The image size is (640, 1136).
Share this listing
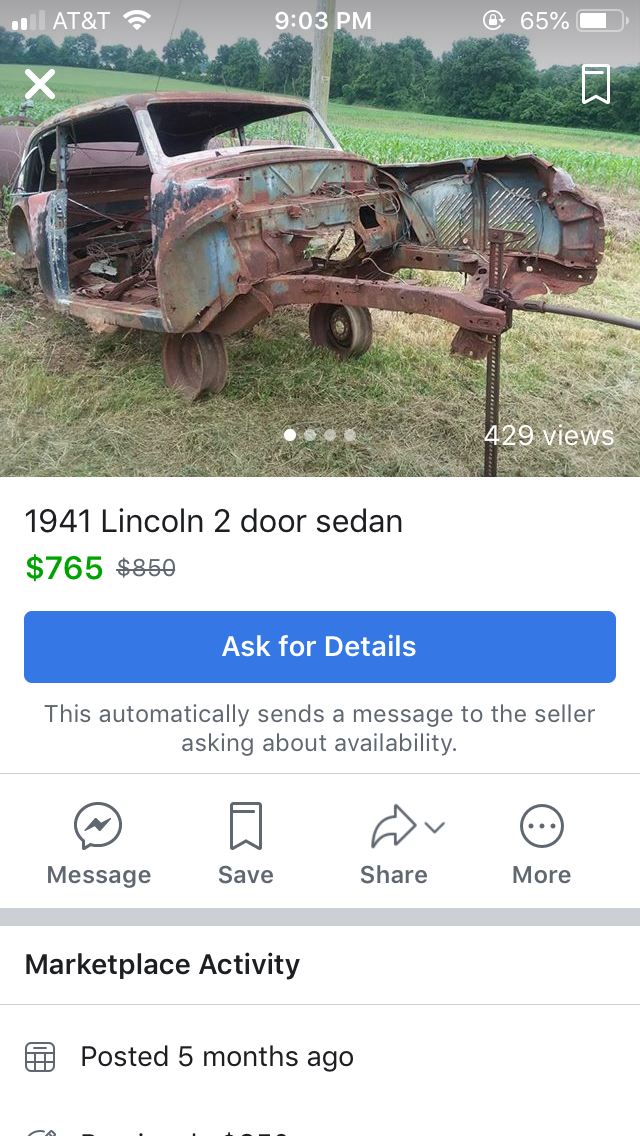point(394,844)
